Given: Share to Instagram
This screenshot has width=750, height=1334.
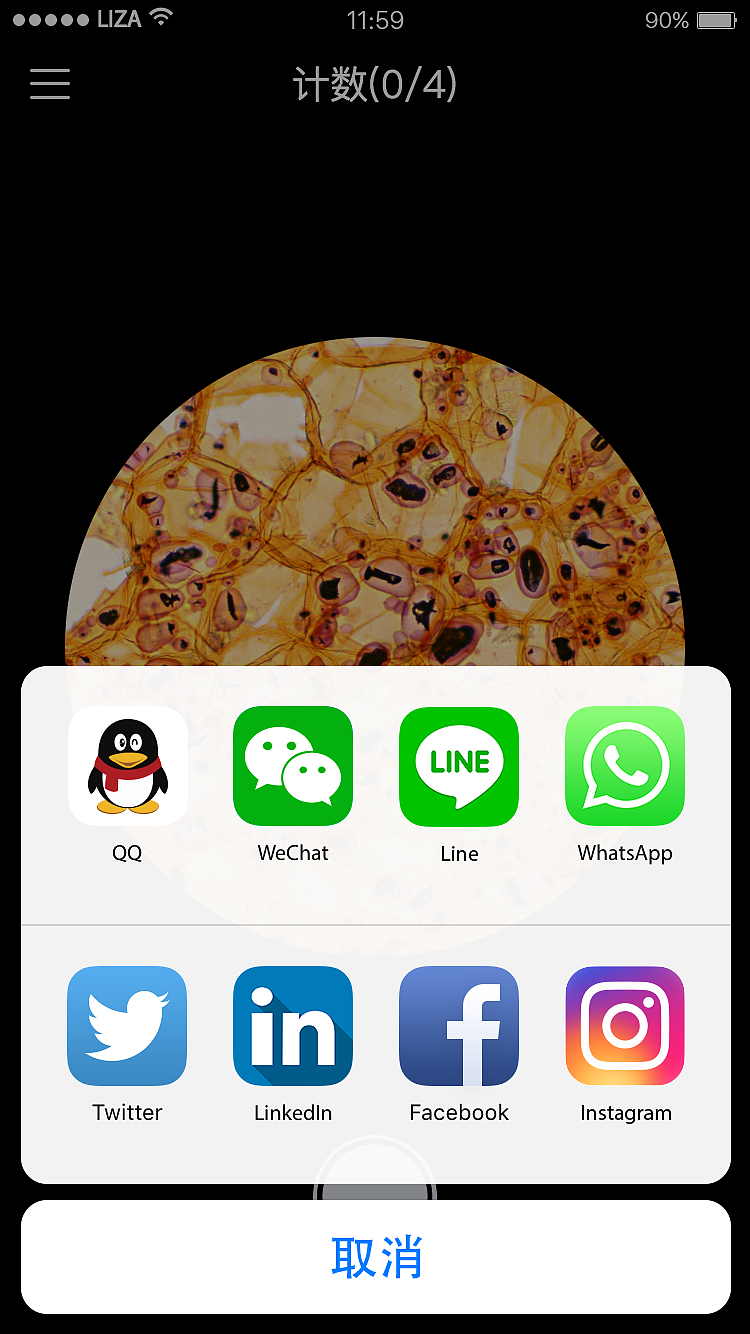Looking at the screenshot, I should [x=625, y=1026].
